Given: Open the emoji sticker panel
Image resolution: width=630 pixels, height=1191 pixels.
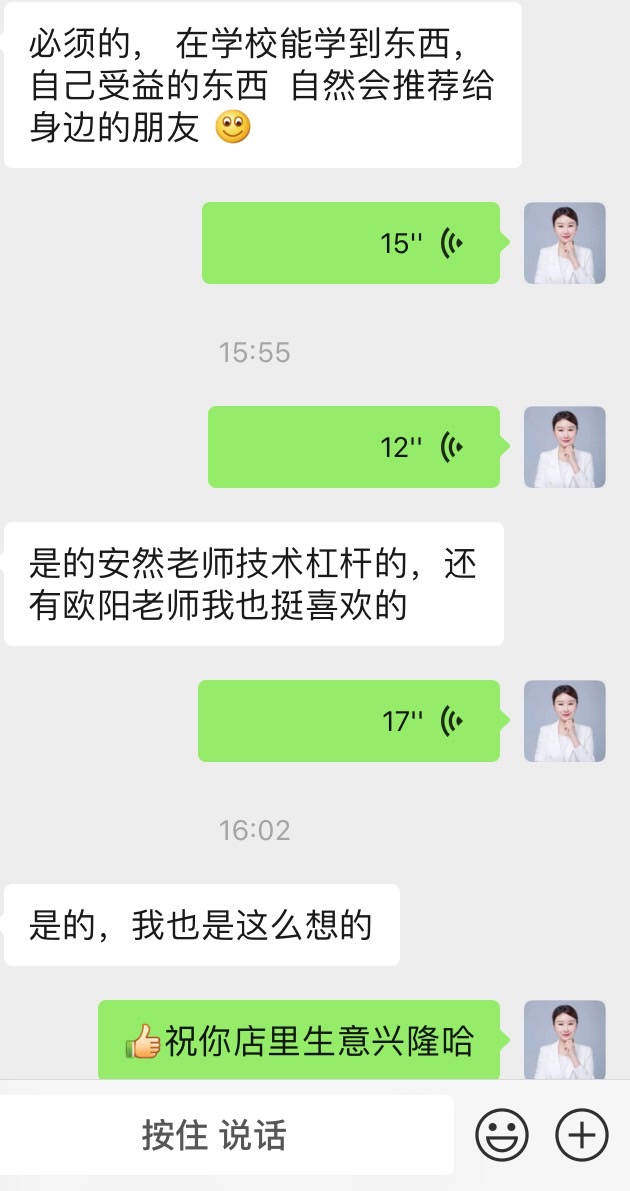Looking at the screenshot, I should tap(501, 1135).
